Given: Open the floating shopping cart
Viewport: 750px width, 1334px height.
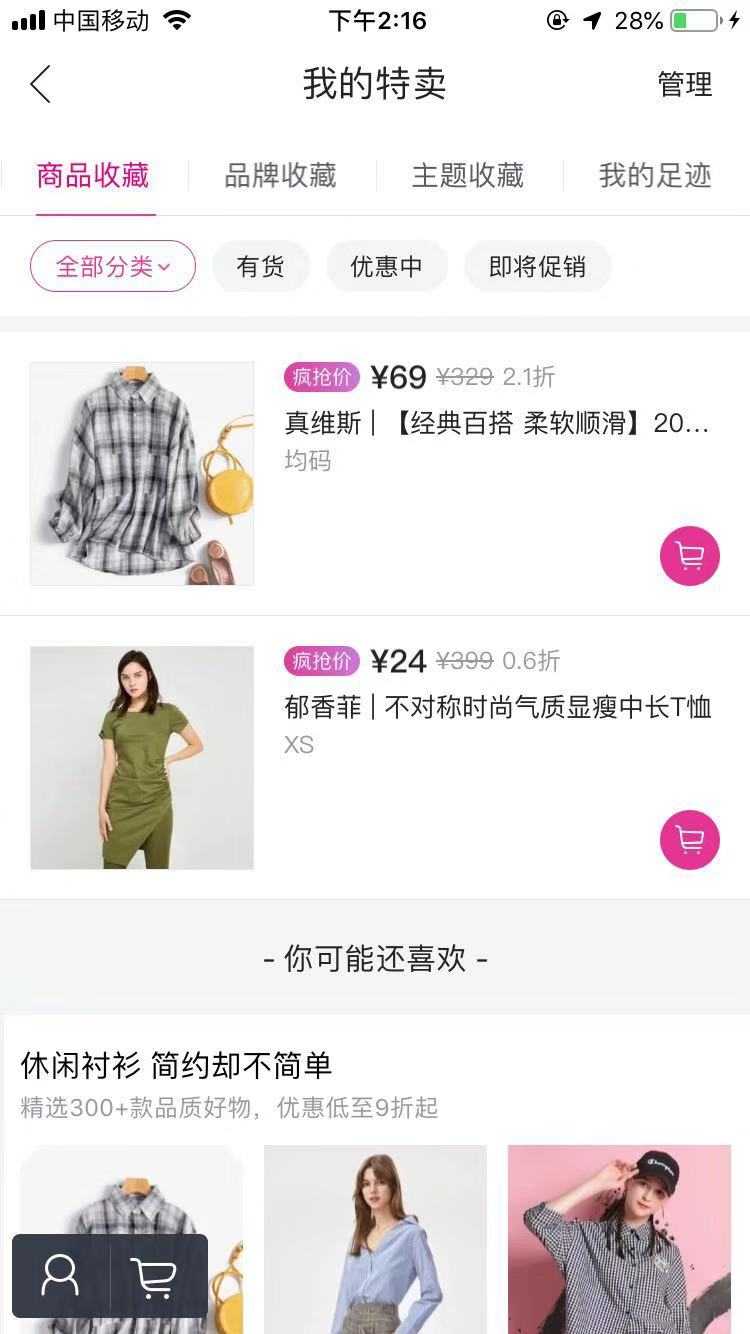Looking at the screenshot, I should tap(155, 1276).
